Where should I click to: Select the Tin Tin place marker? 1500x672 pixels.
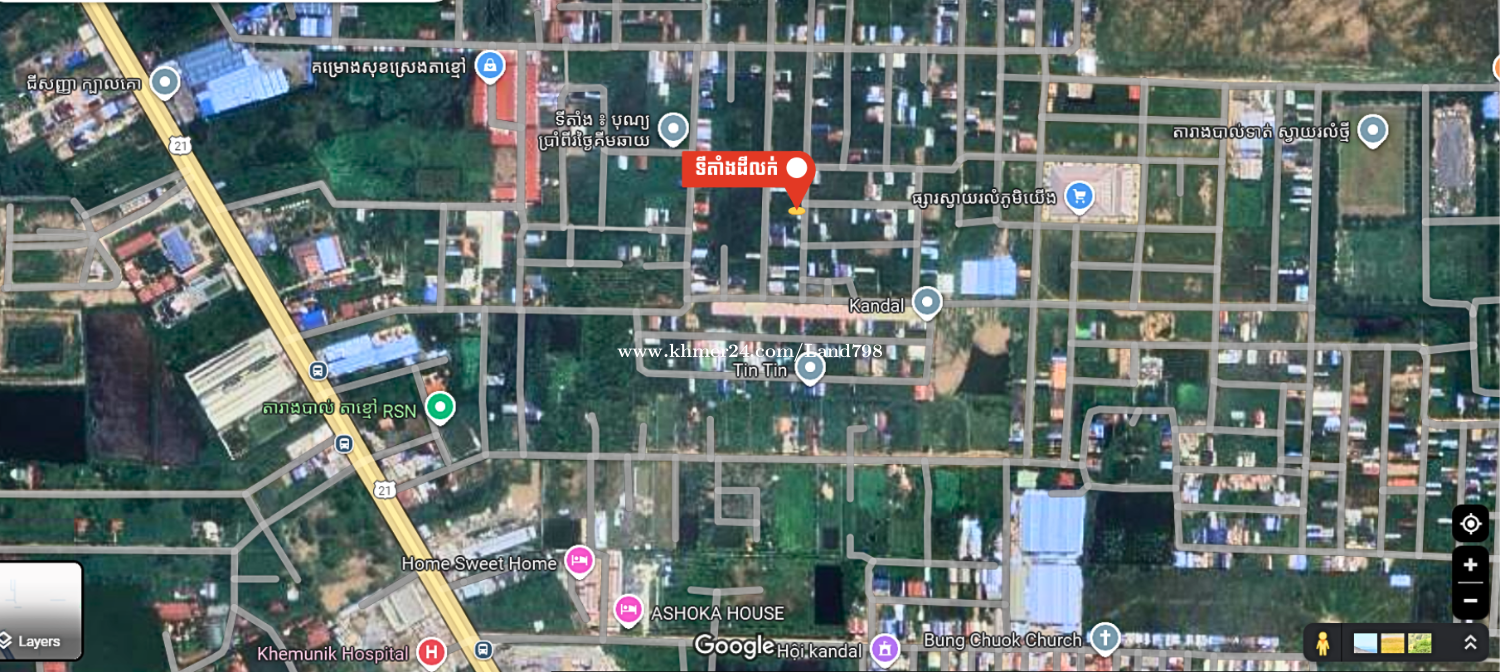pos(810,369)
